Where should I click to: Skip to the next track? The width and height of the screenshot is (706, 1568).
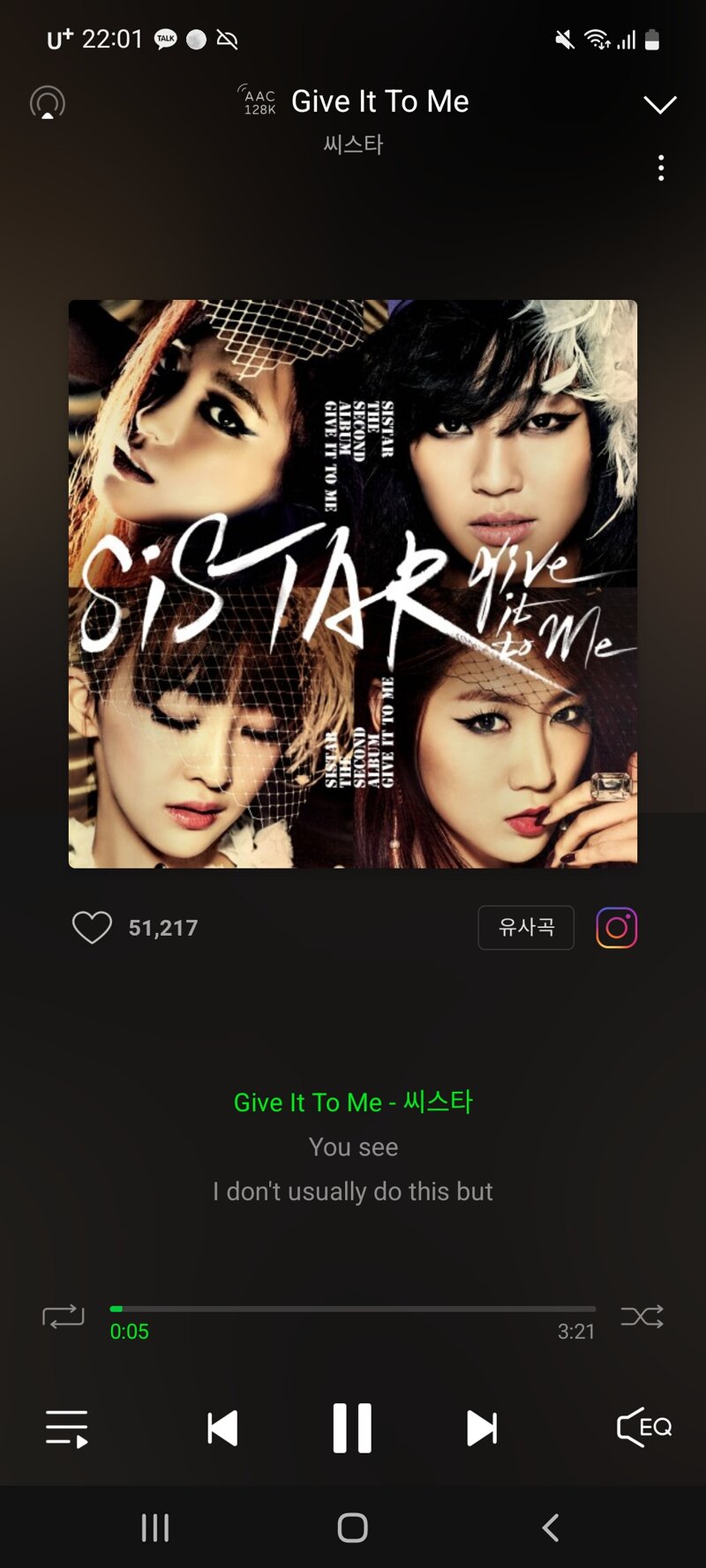point(482,1428)
